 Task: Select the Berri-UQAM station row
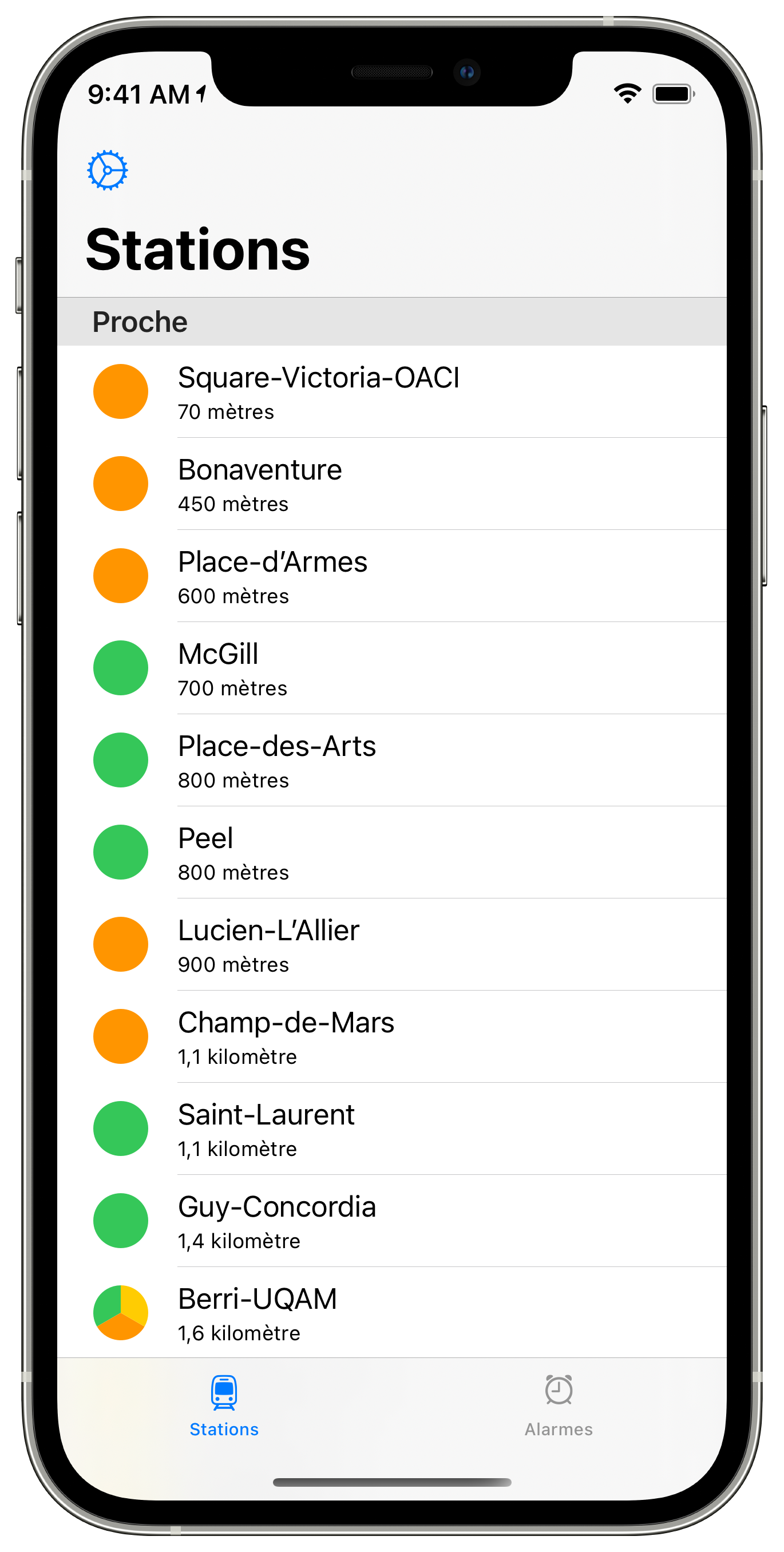click(391, 1313)
